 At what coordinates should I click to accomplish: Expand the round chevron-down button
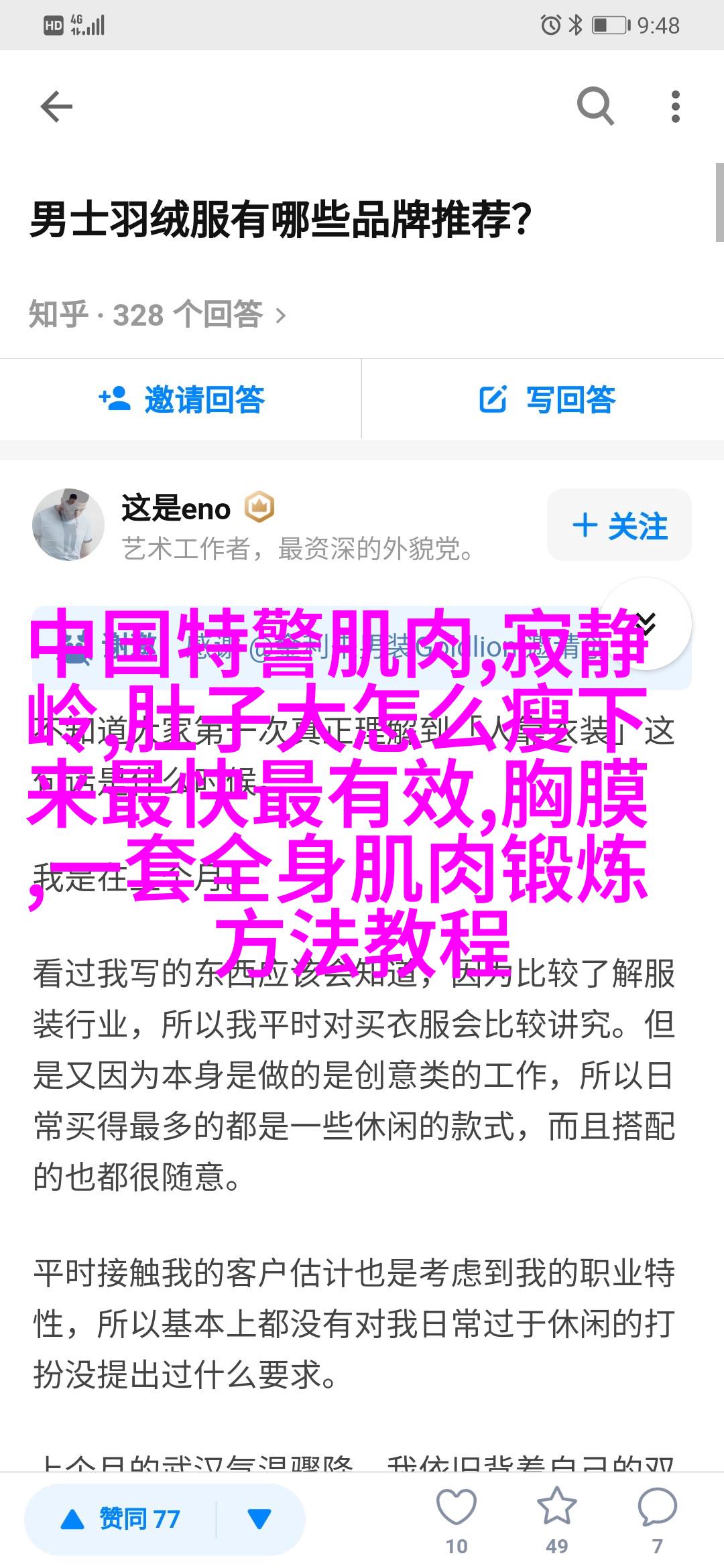point(646,623)
